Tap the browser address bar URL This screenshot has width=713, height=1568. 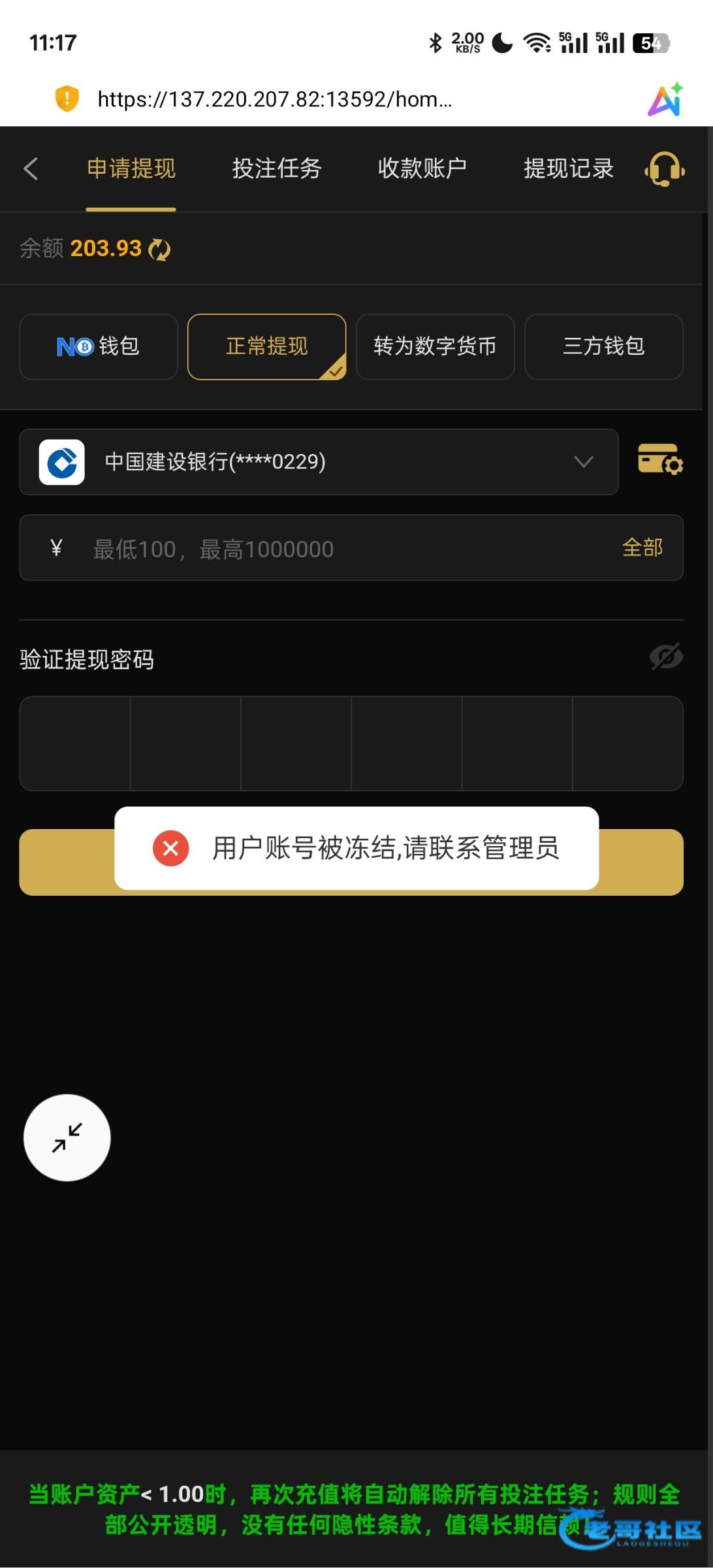pos(274,99)
